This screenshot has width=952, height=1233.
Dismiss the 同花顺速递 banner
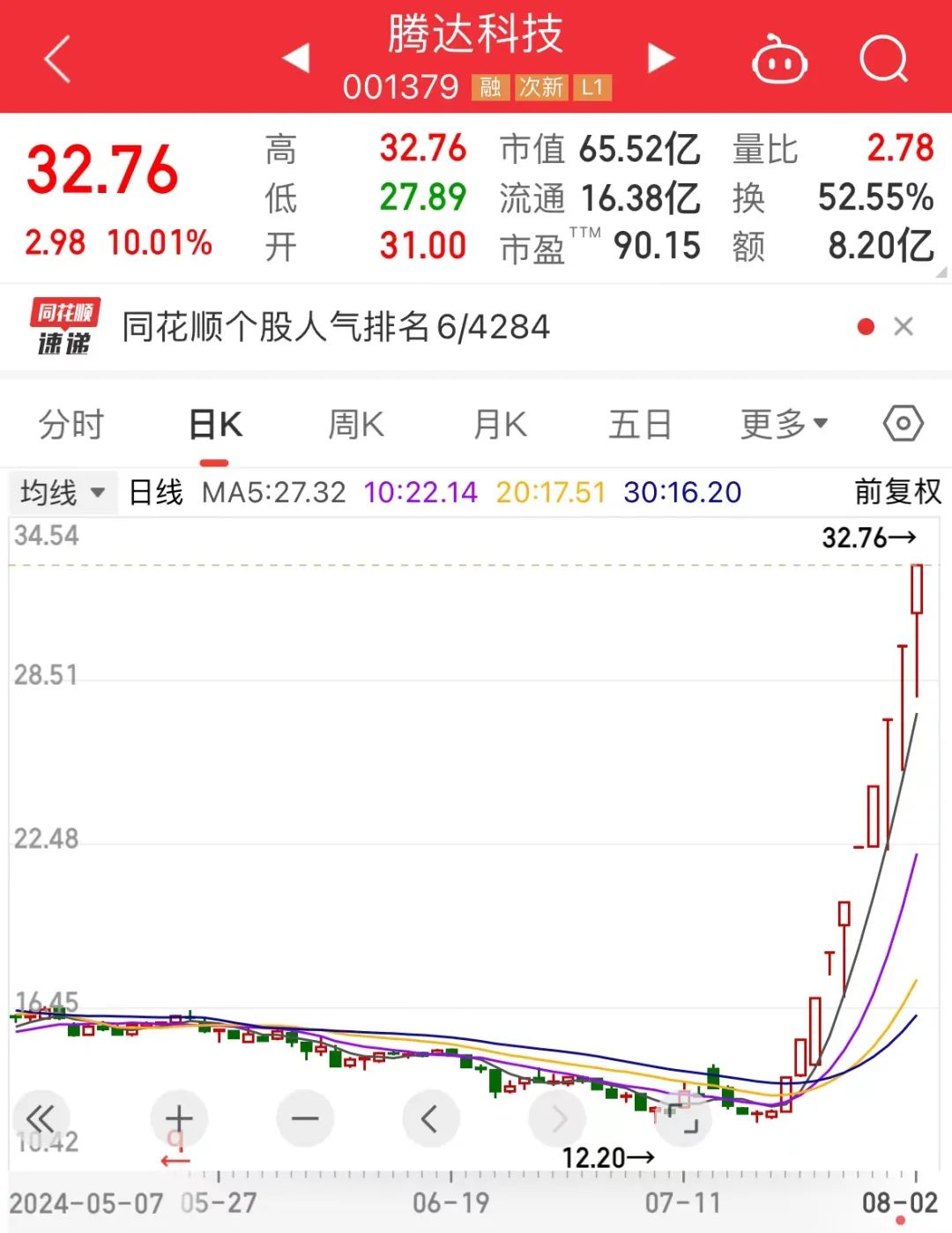904,327
